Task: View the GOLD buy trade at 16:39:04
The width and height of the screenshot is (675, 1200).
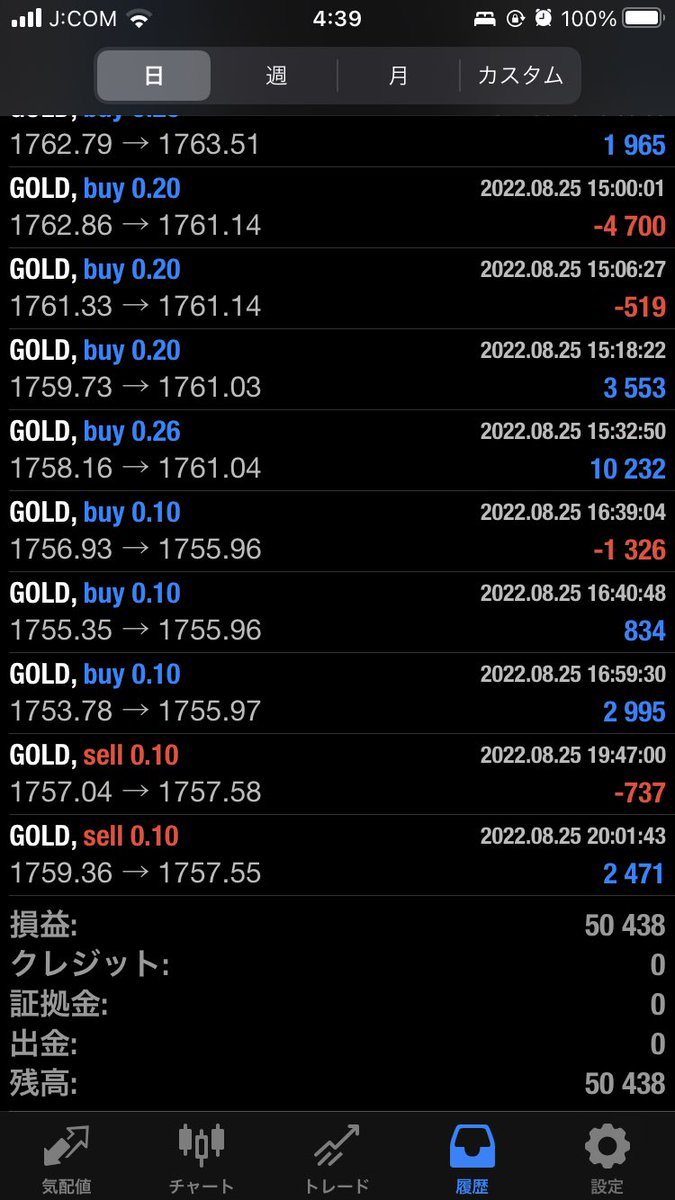Action: (337, 531)
